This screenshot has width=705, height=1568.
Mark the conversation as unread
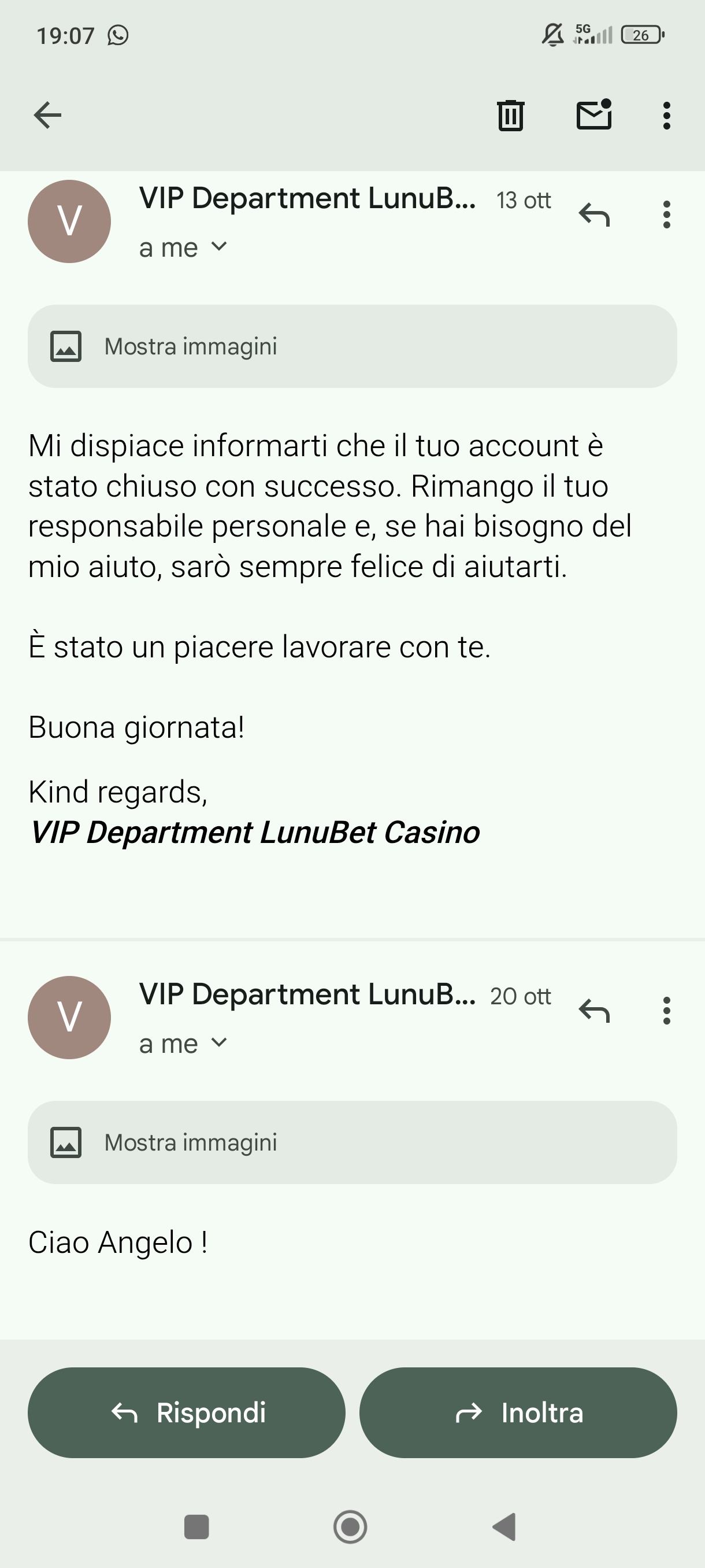click(593, 115)
